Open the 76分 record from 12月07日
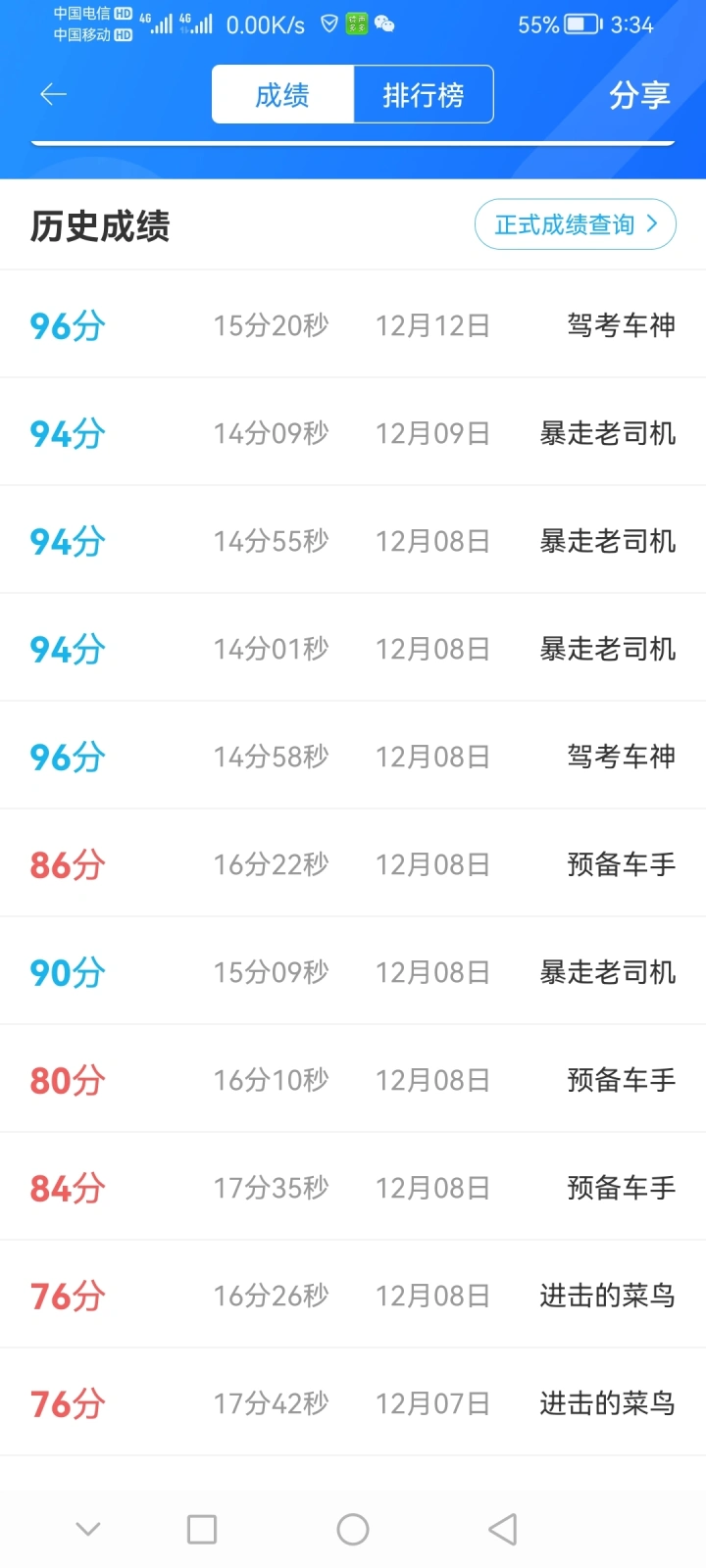 point(353,1402)
